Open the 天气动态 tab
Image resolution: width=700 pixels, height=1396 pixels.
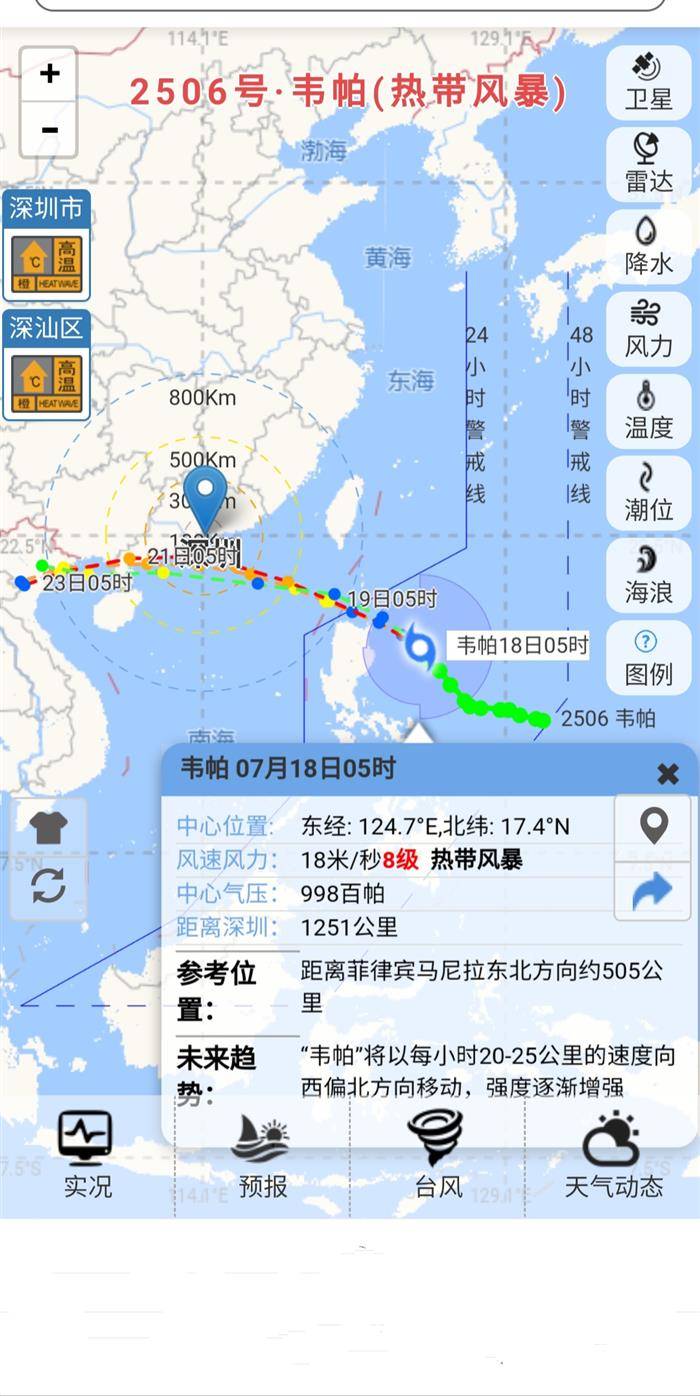[x=612, y=1155]
